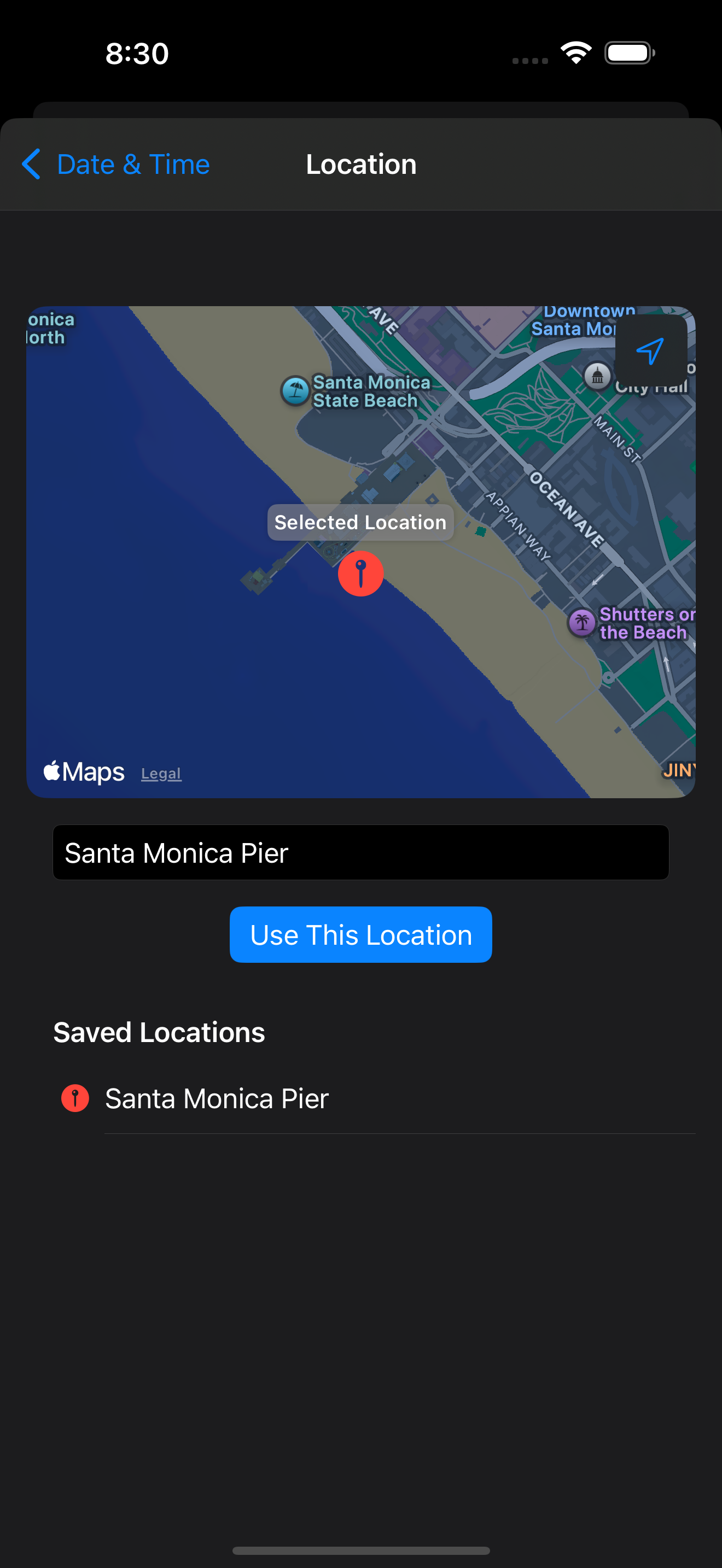Tap the location name text field

361,853
